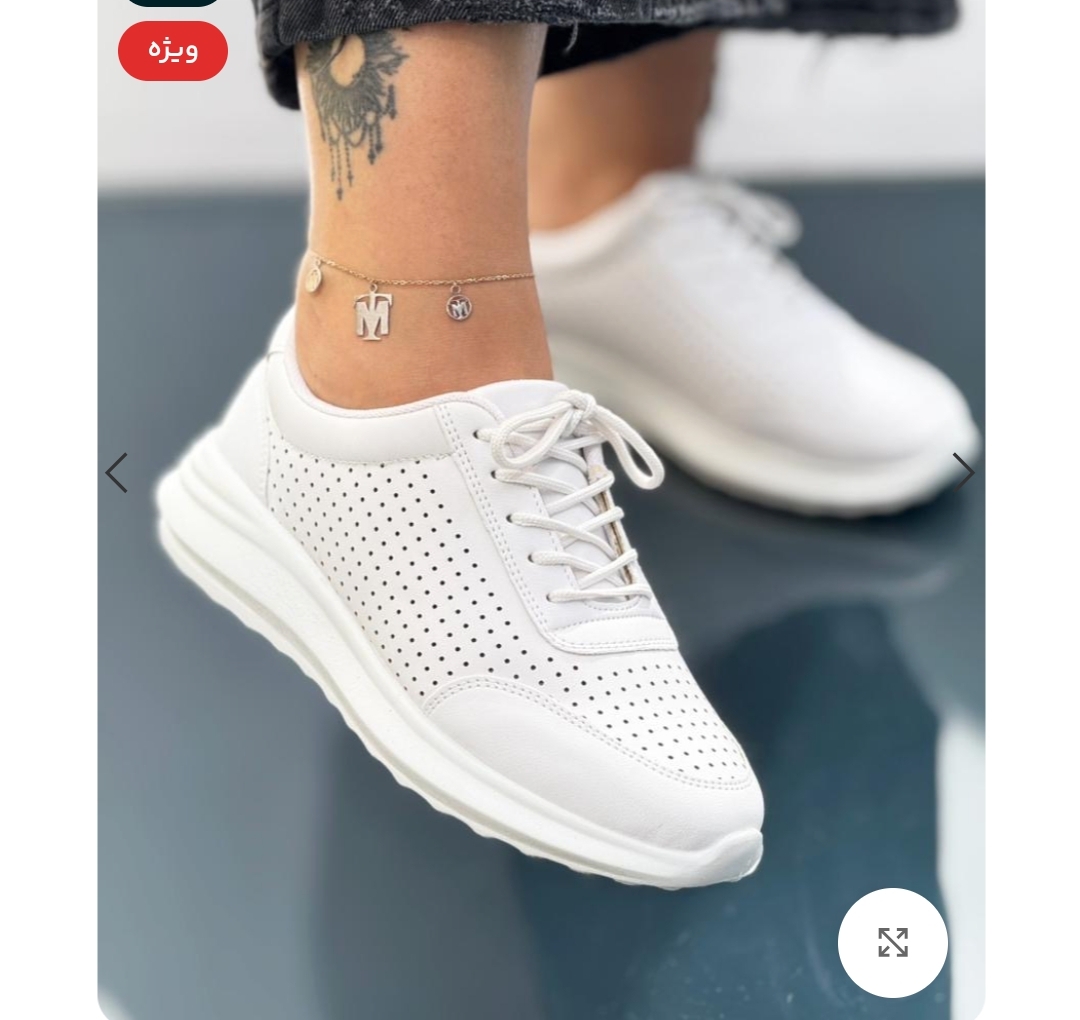Expand the product image to fullscreen

(892, 942)
